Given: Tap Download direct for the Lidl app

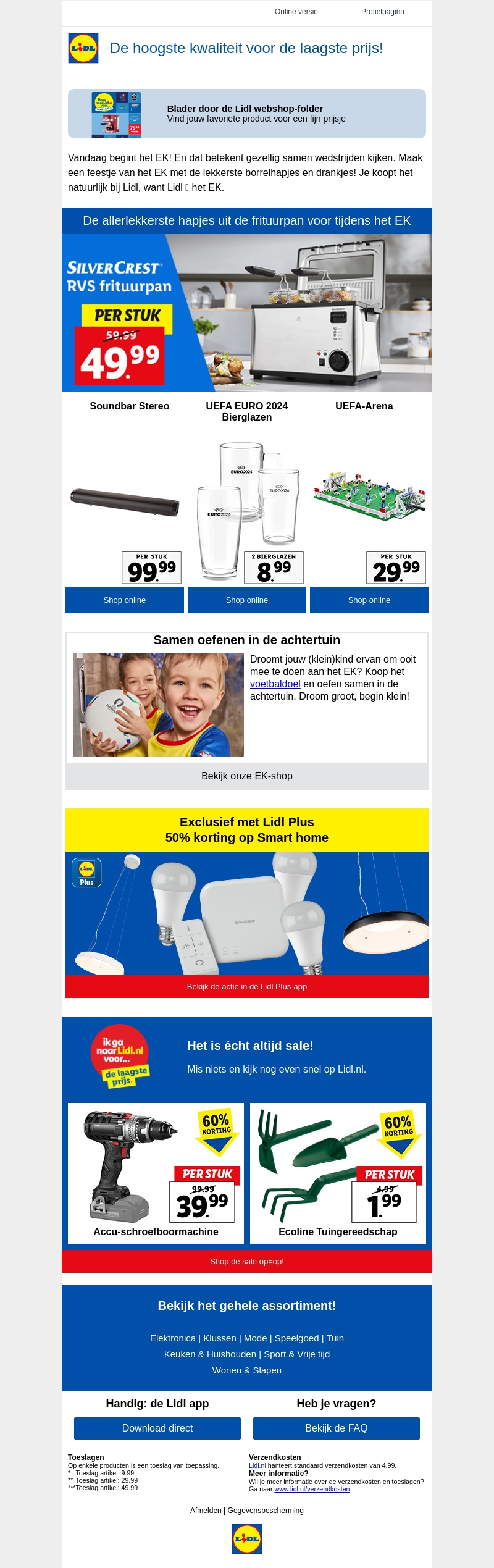Looking at the screenshot, I should [x=157, y=1428].
